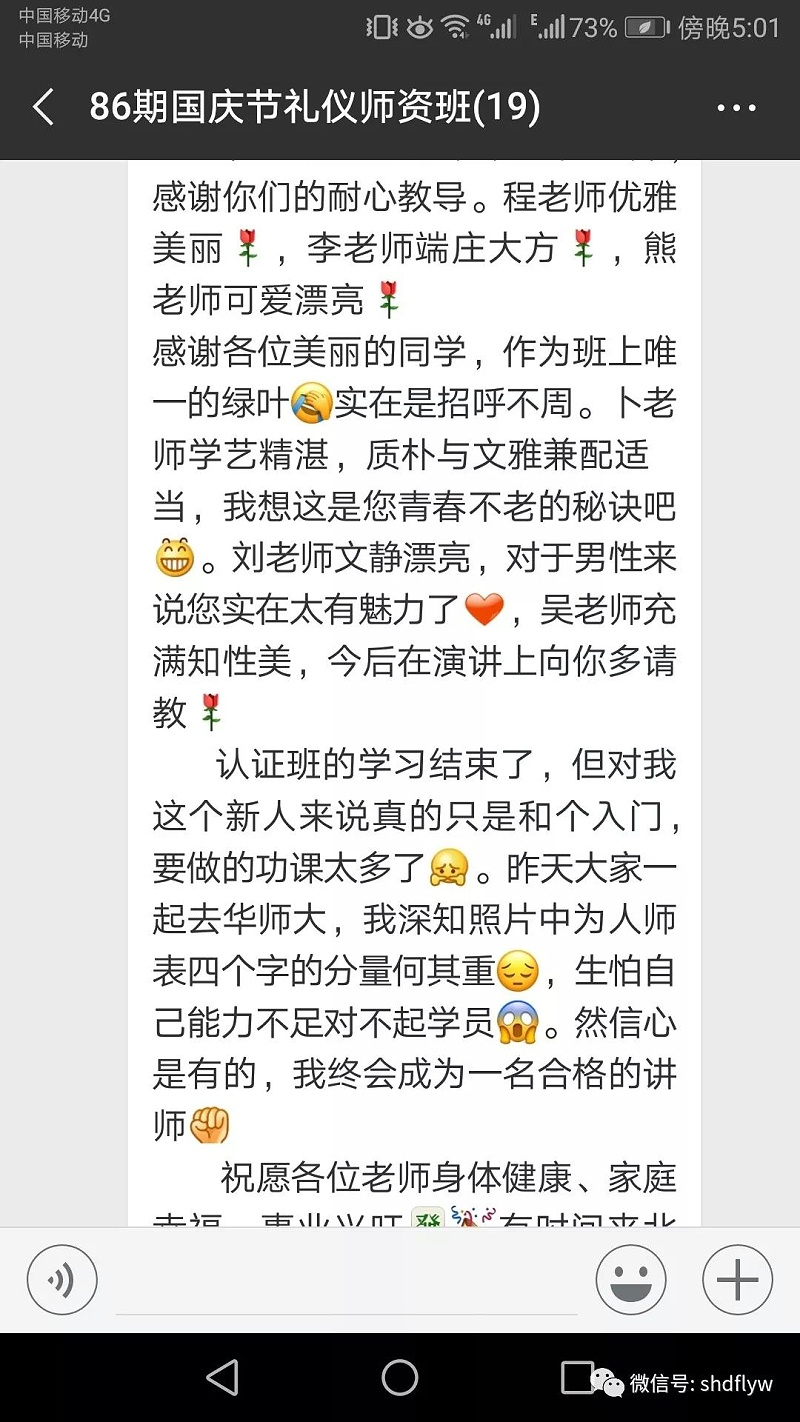Go back using the left chevron arrow
The height and width of the screenshot is (1422, 800).
(x=42, y=107)
